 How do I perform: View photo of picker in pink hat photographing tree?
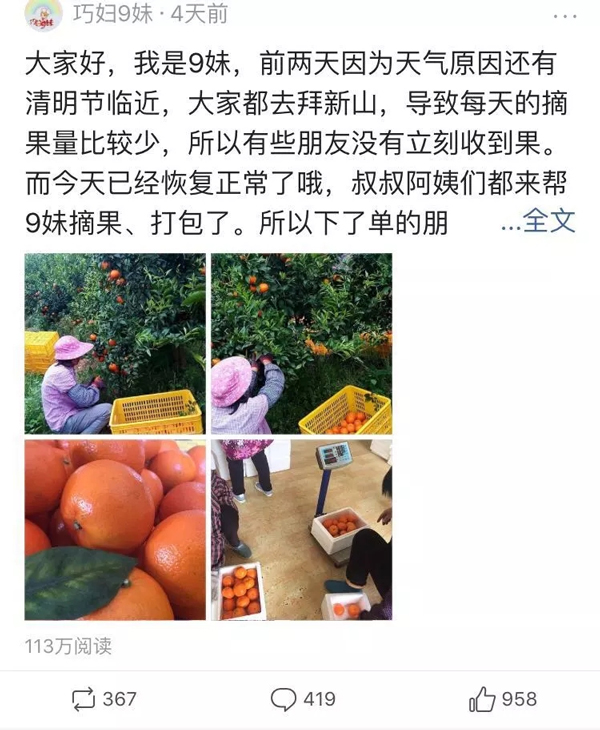click(x=301, y=343)
